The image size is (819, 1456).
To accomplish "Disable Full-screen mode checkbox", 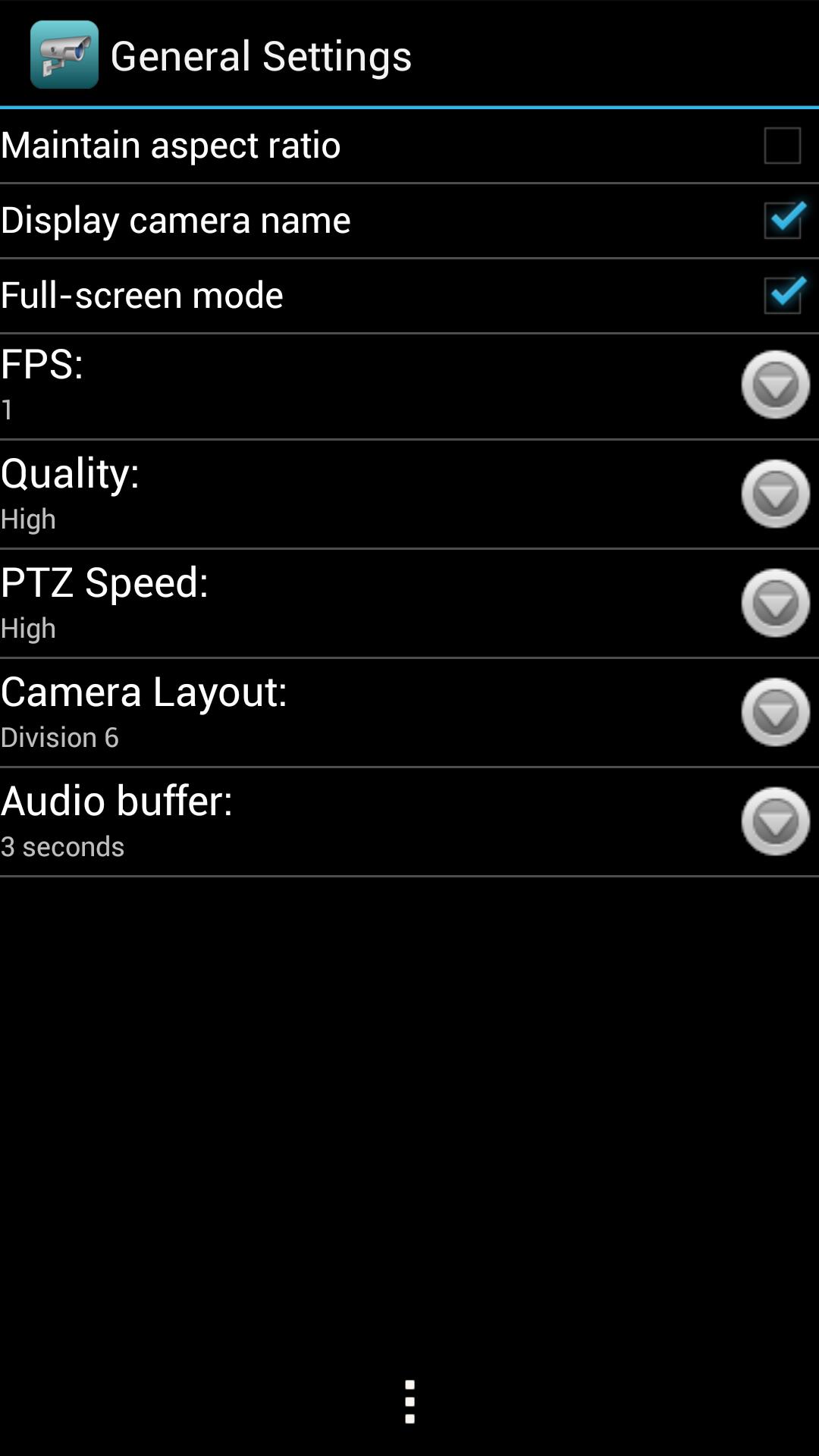I will 782,295.
